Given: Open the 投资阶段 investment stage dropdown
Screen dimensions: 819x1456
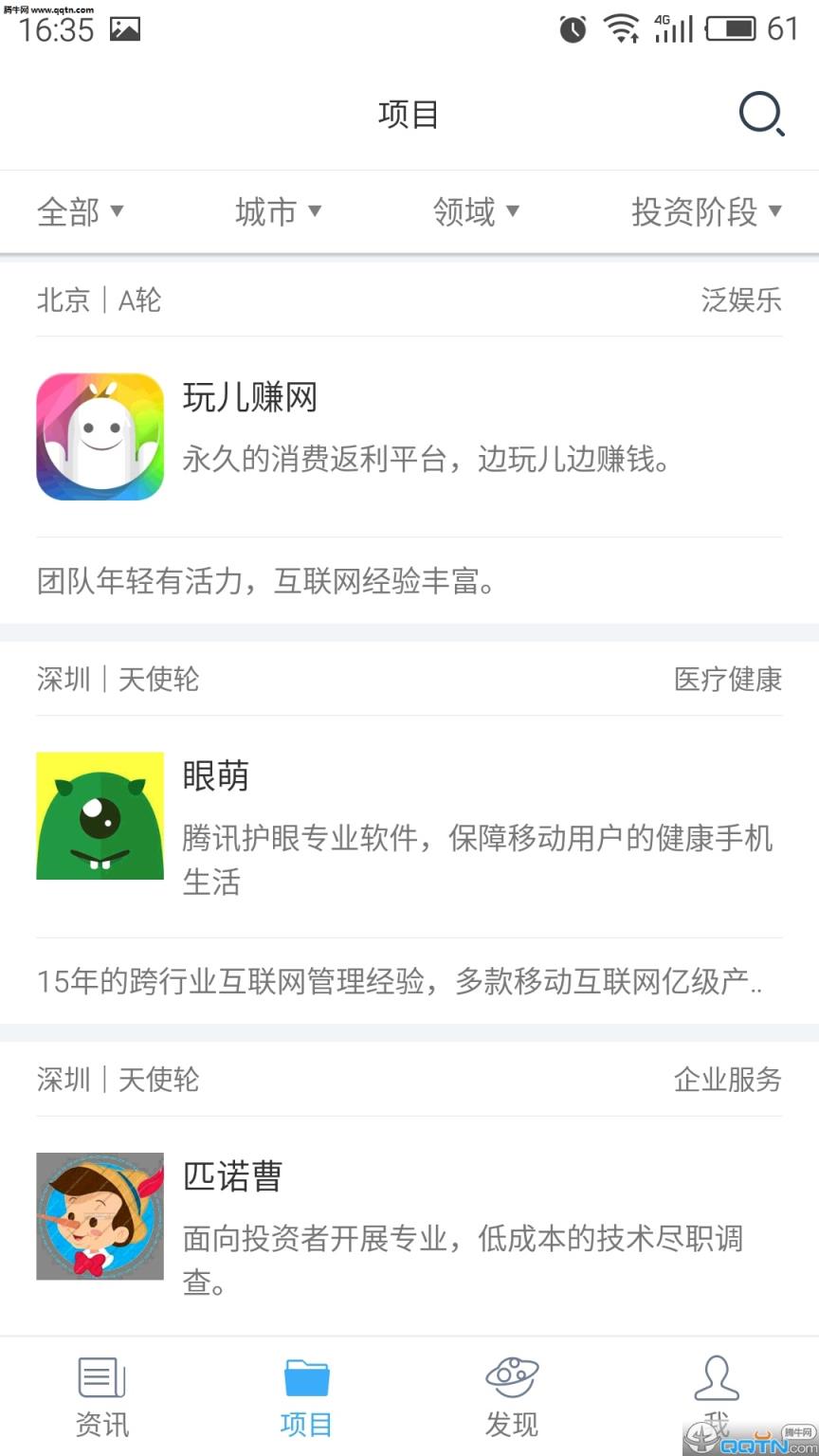Looking at the screenshot, I should [x=705, y=212].
